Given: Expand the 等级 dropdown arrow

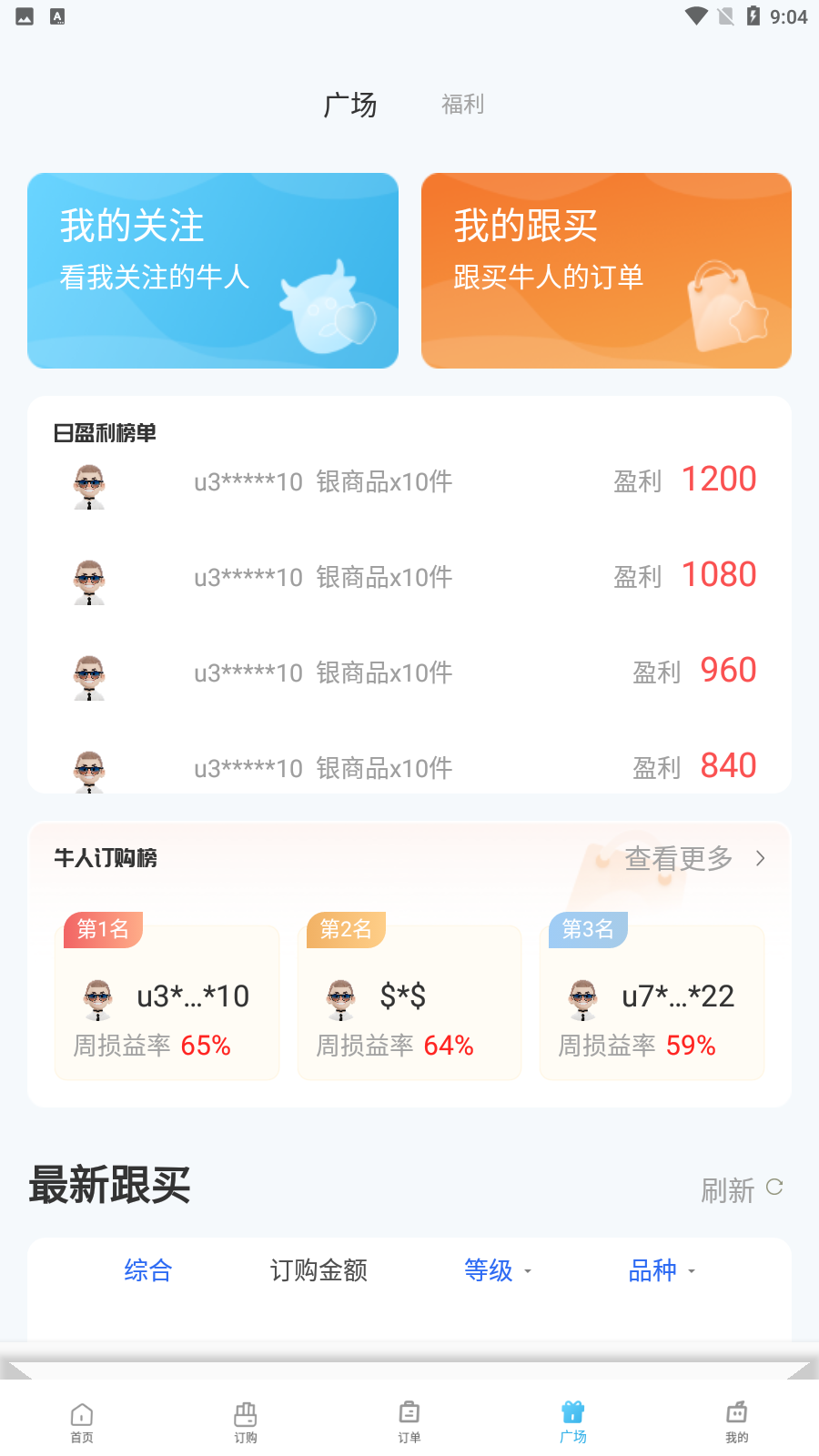Looking at the screenshot, I should (529, 1272).
